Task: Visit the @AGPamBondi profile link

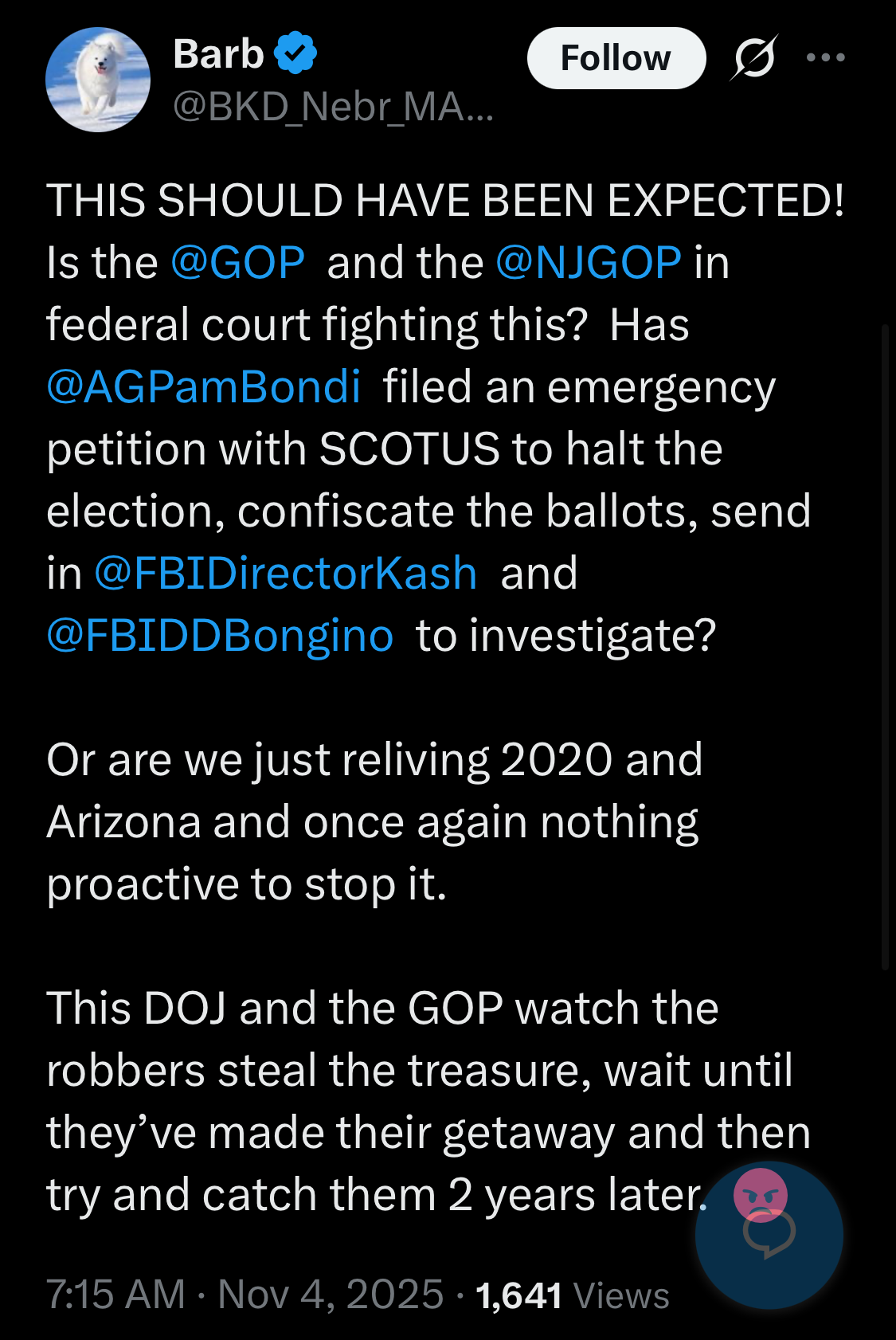Action: coord(204,387)
